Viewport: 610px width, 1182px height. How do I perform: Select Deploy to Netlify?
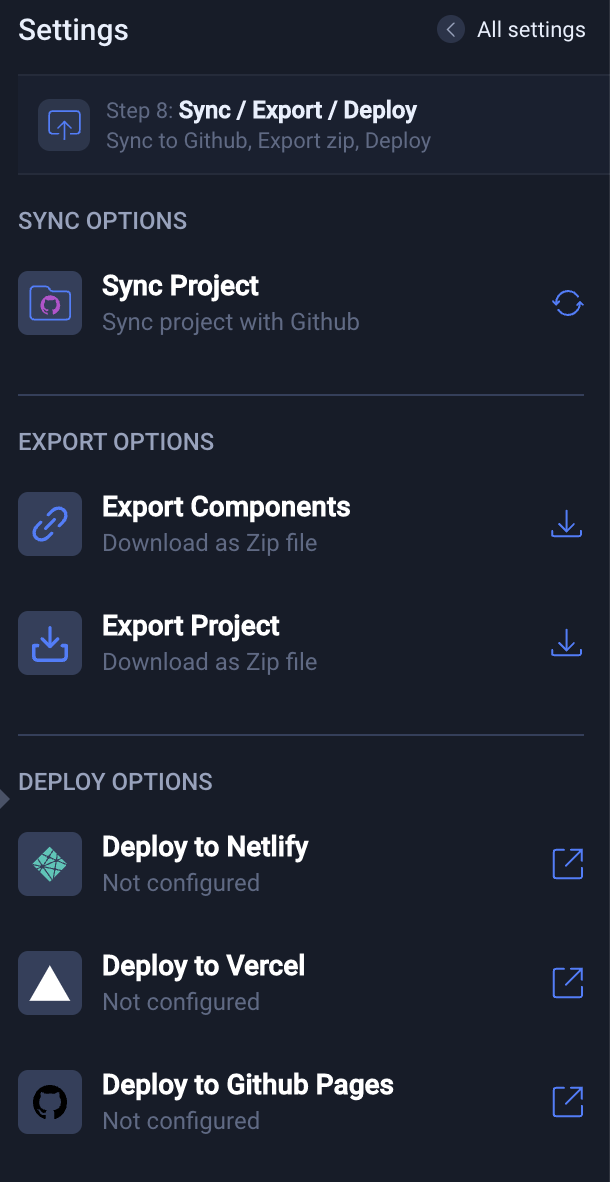(301, 864)
